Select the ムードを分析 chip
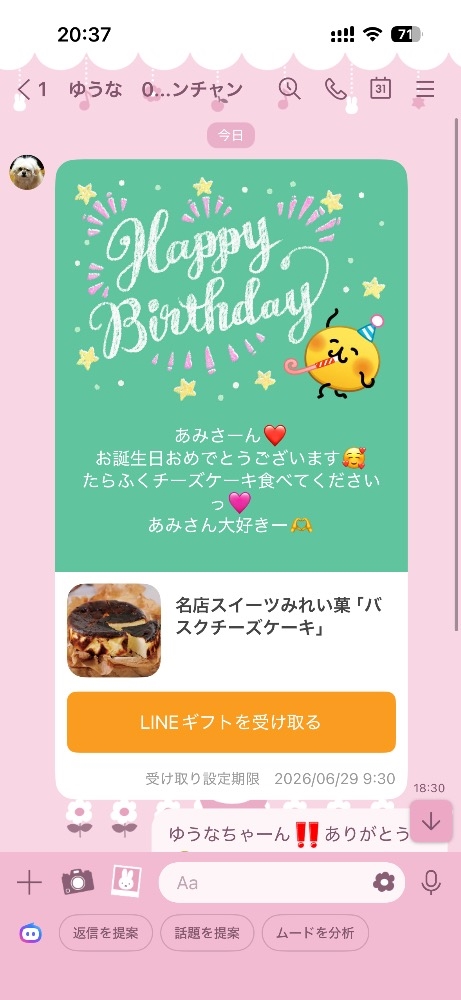This screenshot has width=461, height=1000. coord(315,934)
